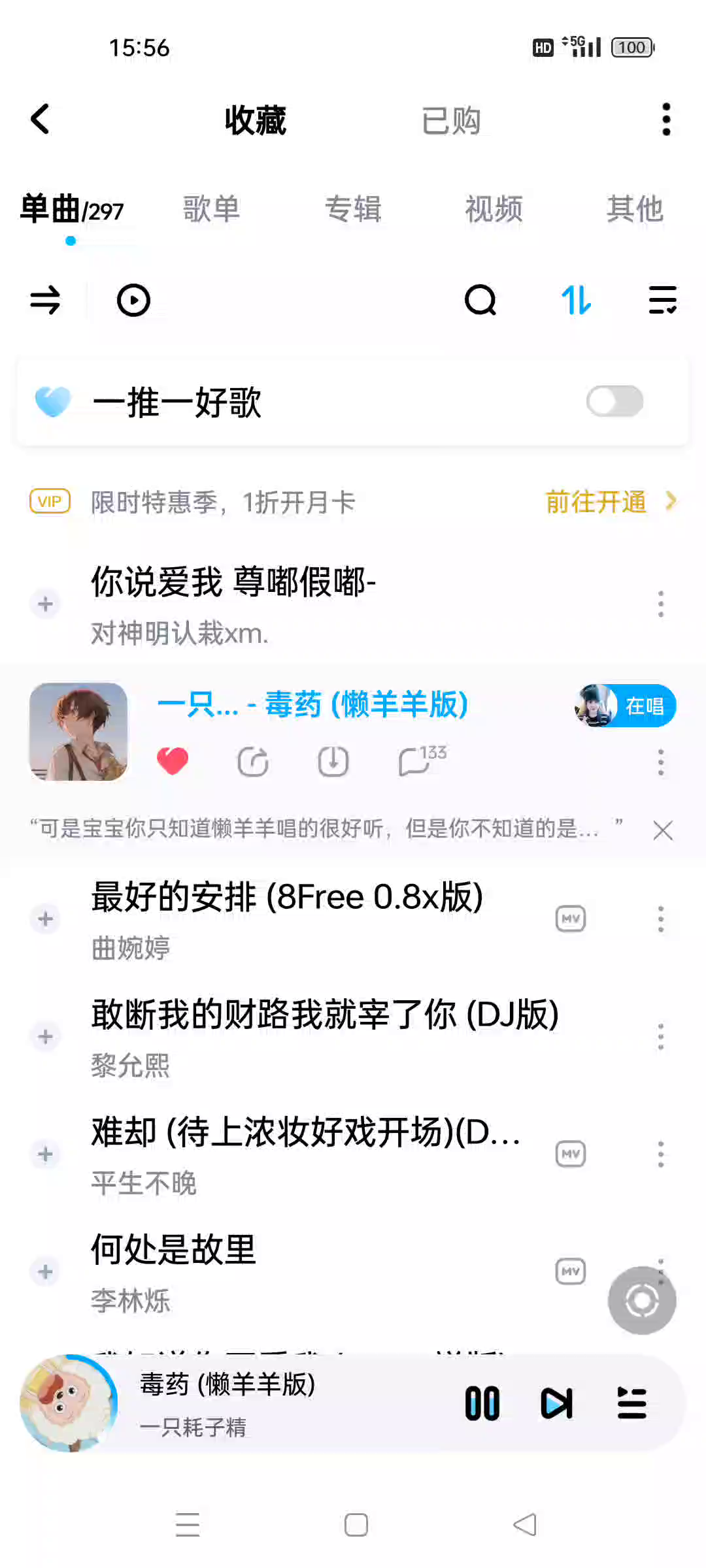This screenshot has width=706, height=1568.
Task: Open the sort order options
Action: (x=576, y=301)
